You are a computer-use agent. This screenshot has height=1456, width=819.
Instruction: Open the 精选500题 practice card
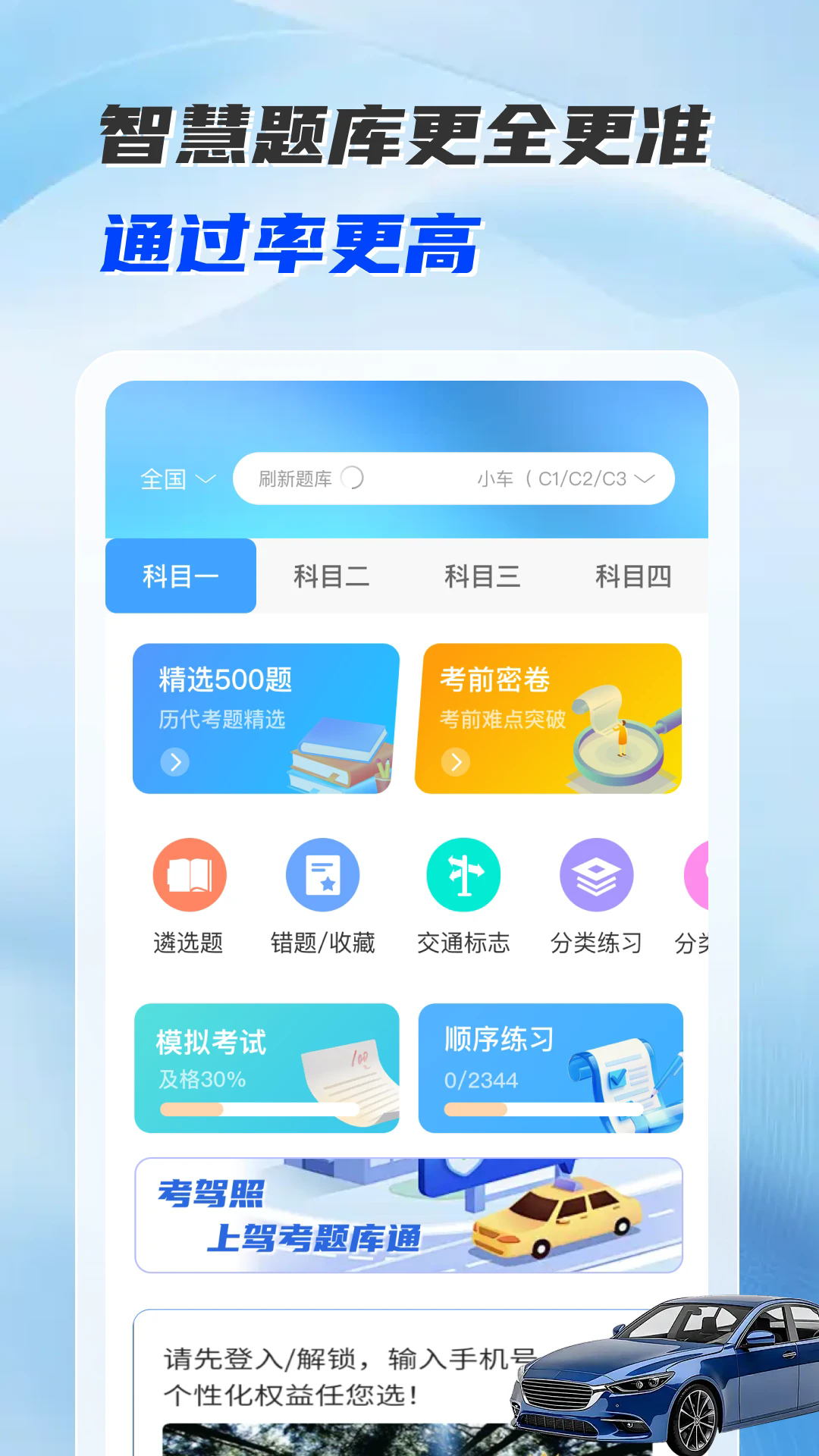(x=266, y=717)
